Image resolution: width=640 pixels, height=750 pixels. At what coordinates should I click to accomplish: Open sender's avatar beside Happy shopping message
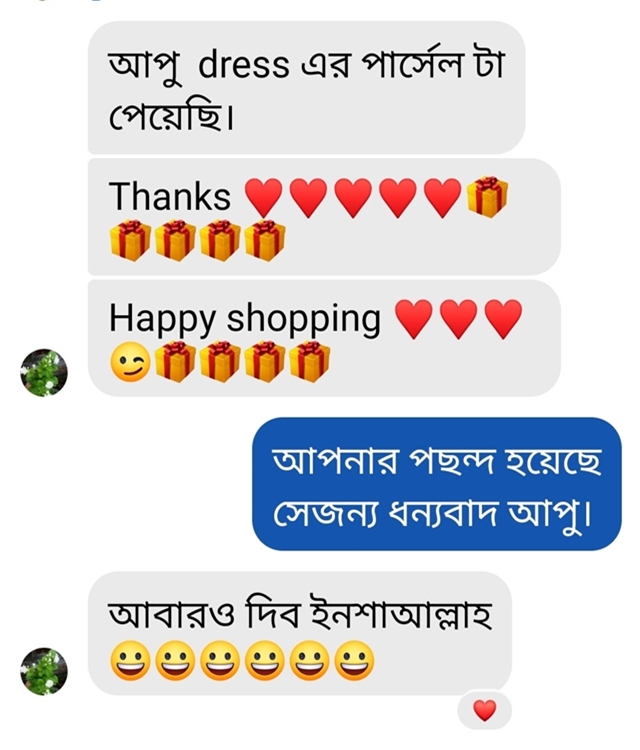44,373
